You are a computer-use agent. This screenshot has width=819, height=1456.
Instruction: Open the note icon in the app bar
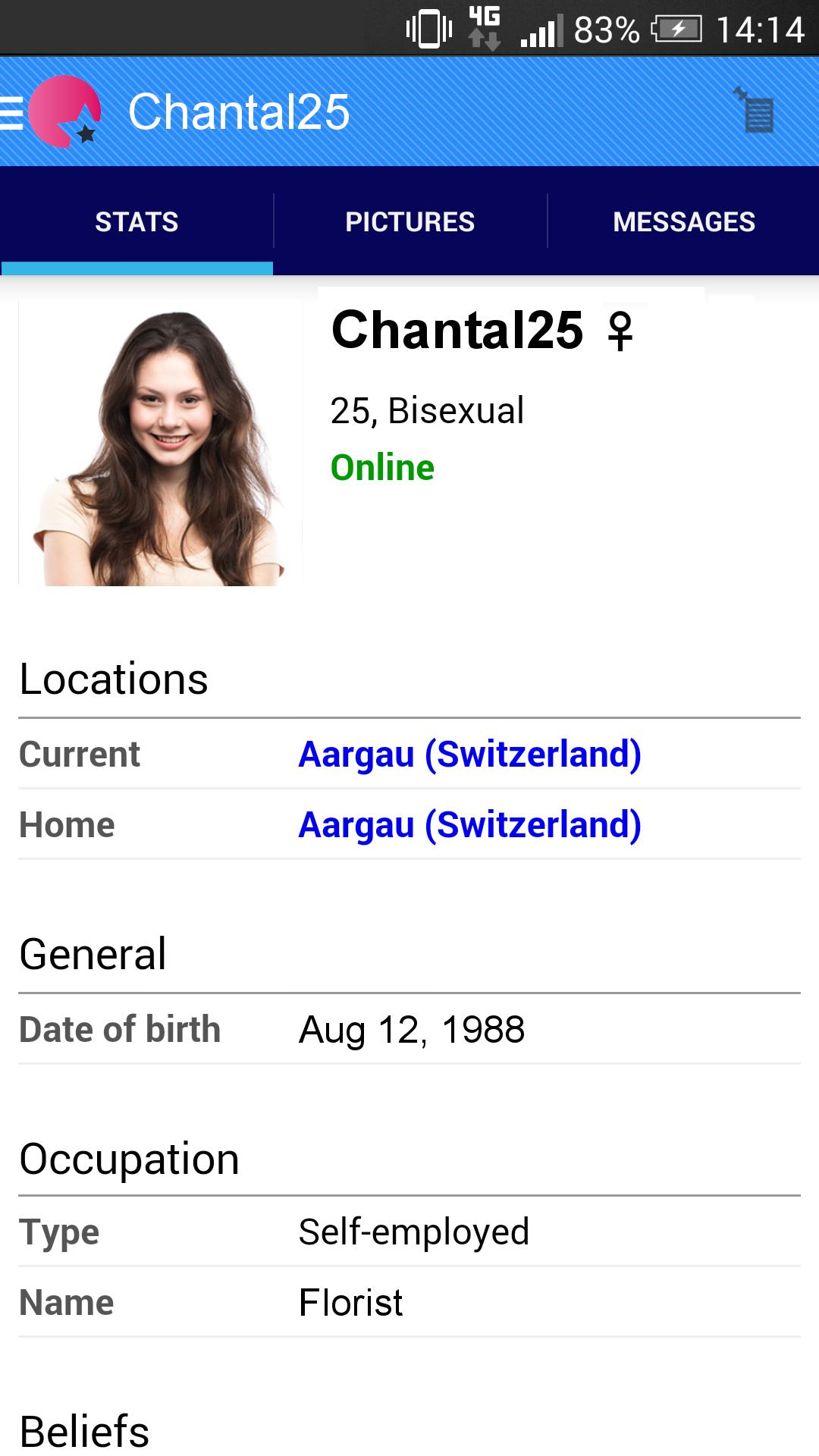(755, 111)
